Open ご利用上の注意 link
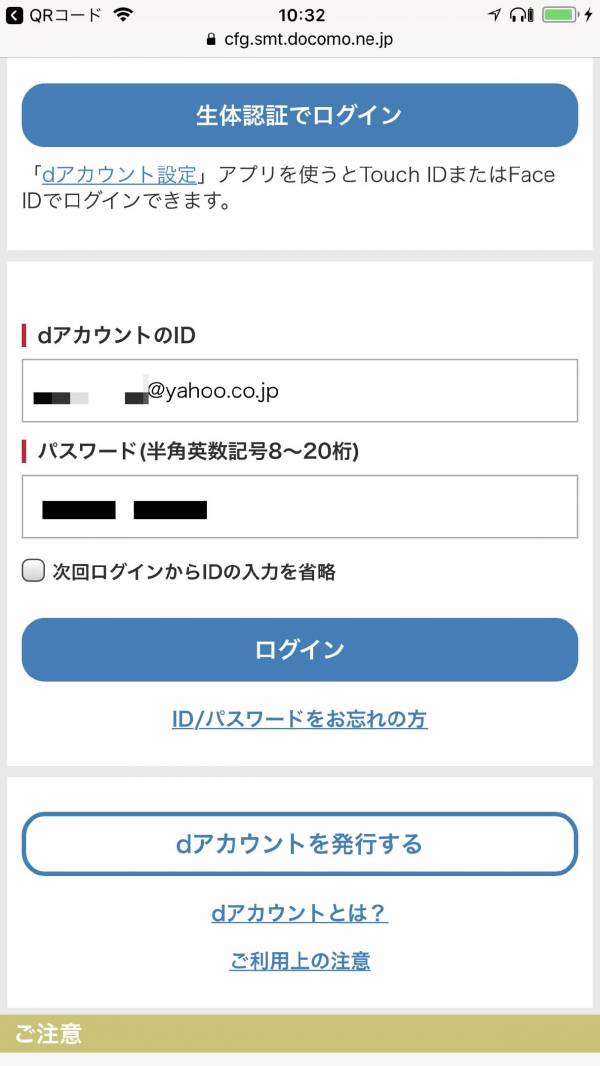 300,961
